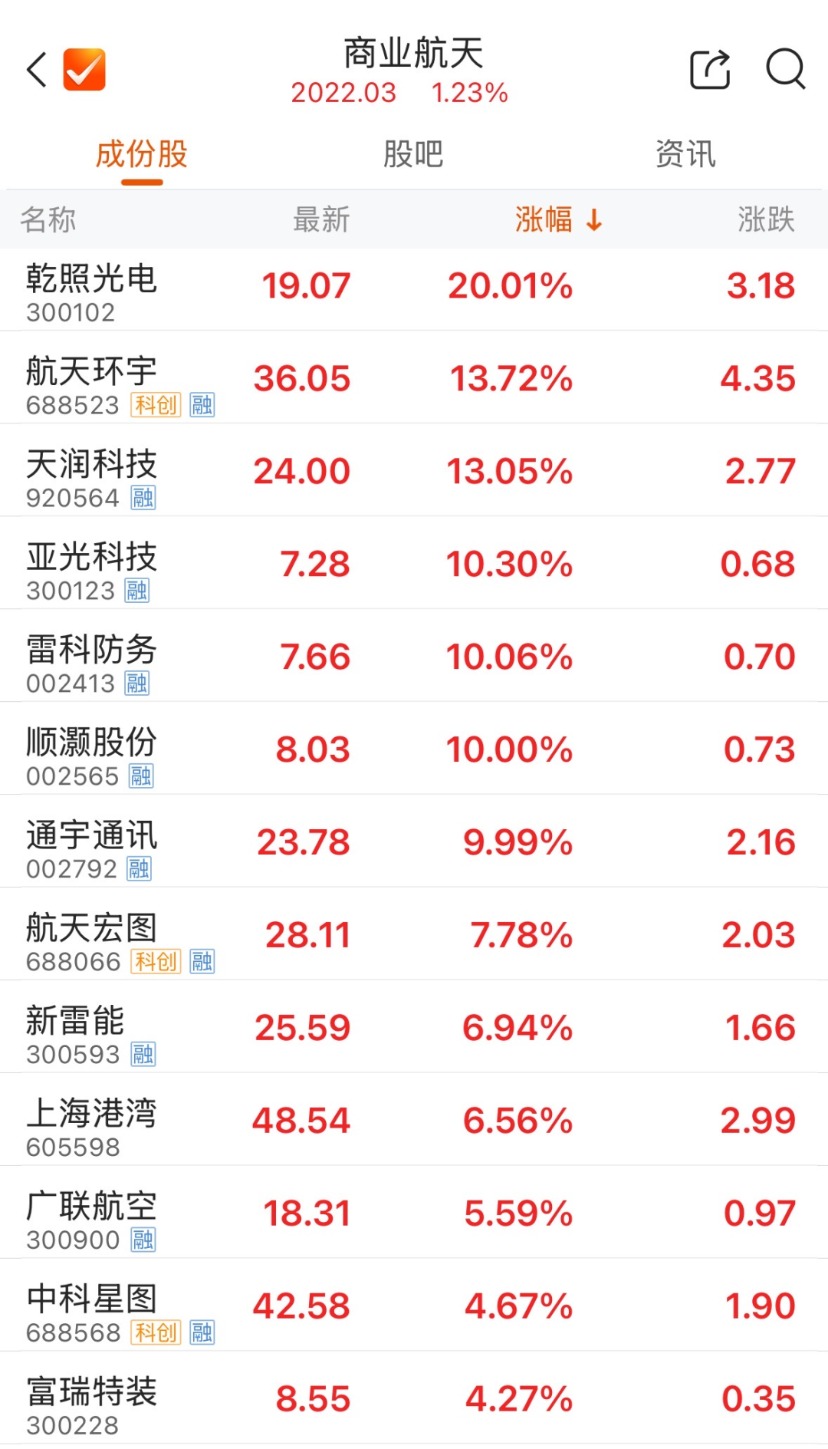828x1449 pixels.
Task: Go back using the back arrow
Action: (37, 70)
